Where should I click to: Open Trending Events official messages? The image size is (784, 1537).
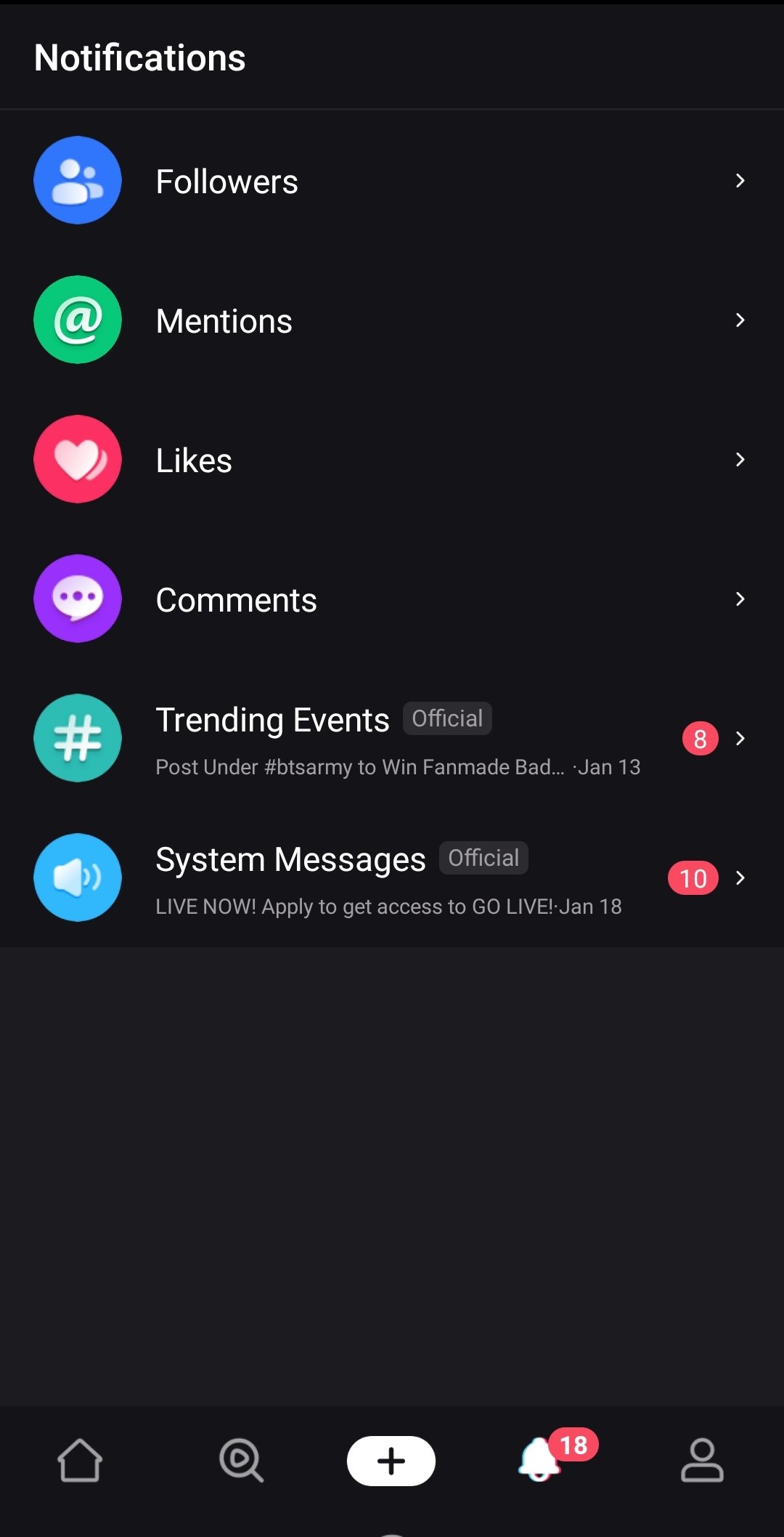[x=392, y=739]
